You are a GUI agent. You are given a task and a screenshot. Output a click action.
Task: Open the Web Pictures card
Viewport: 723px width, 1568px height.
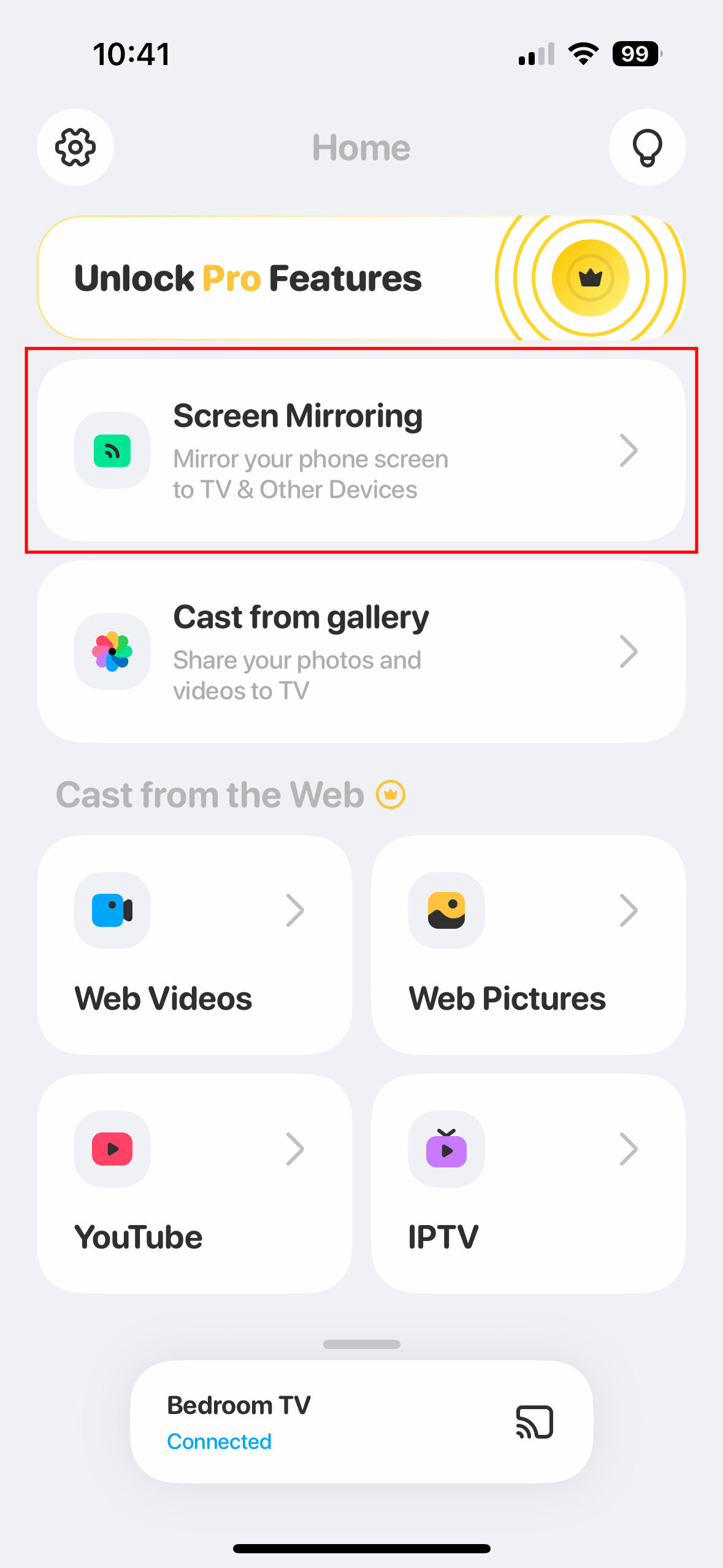click(528, 945)
